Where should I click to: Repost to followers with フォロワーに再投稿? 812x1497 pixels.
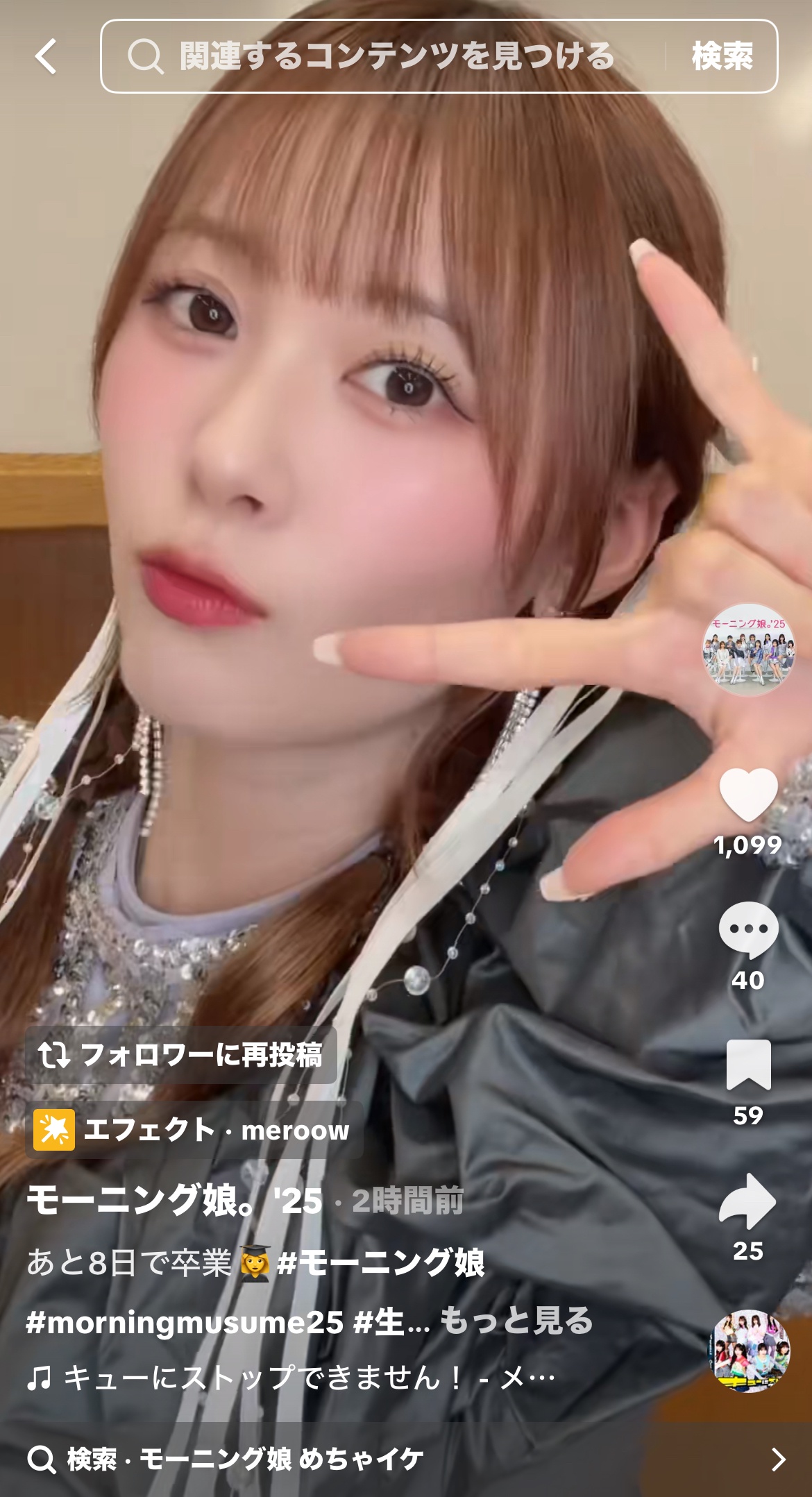coord(181,1056)
